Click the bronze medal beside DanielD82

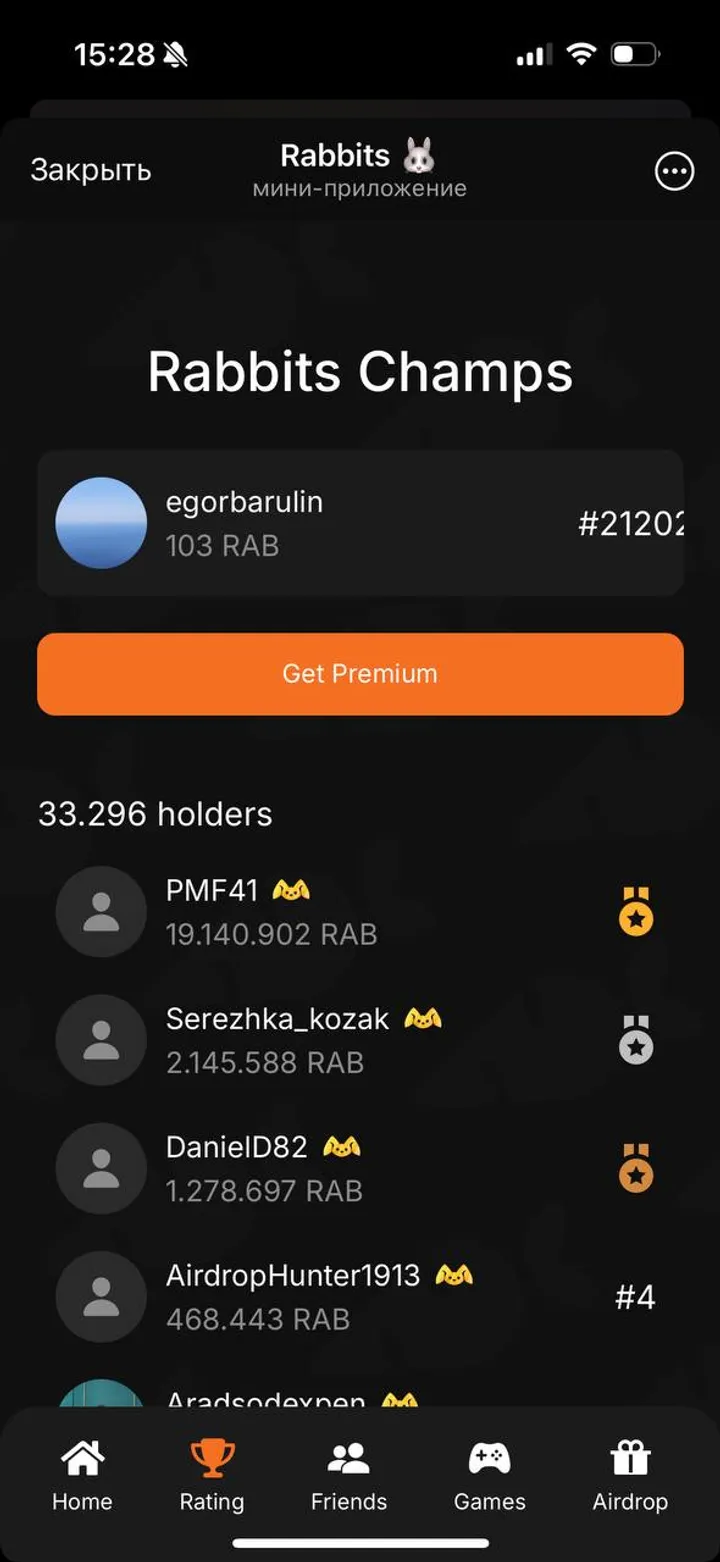pos(637,1168)
